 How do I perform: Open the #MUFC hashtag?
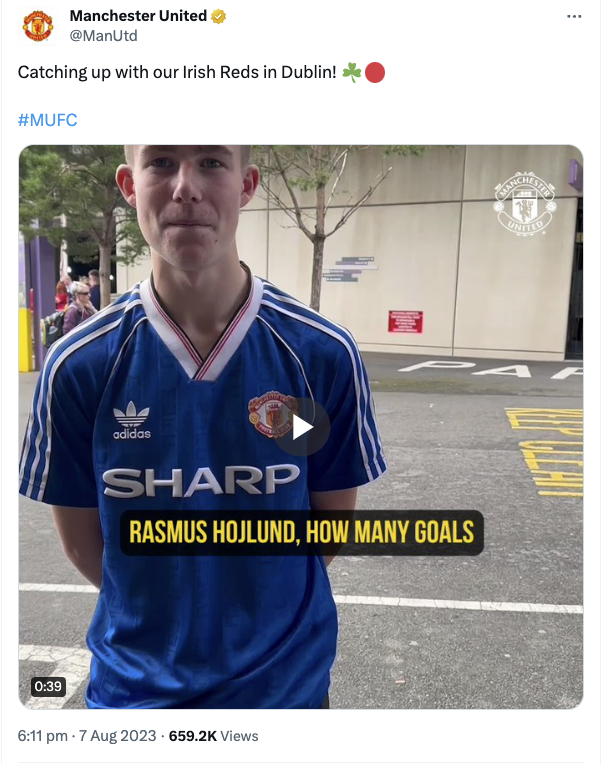point(47,120)
